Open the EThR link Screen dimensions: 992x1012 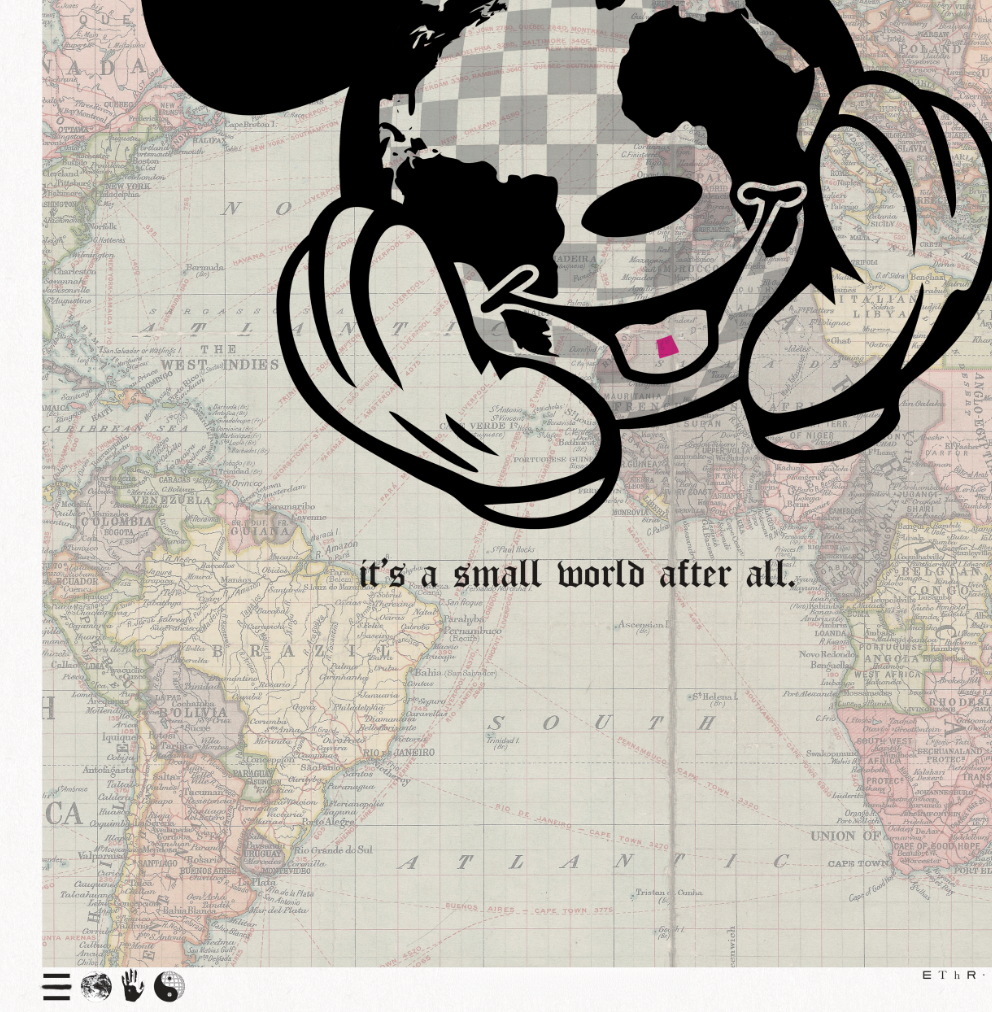(x=952, y=975)
